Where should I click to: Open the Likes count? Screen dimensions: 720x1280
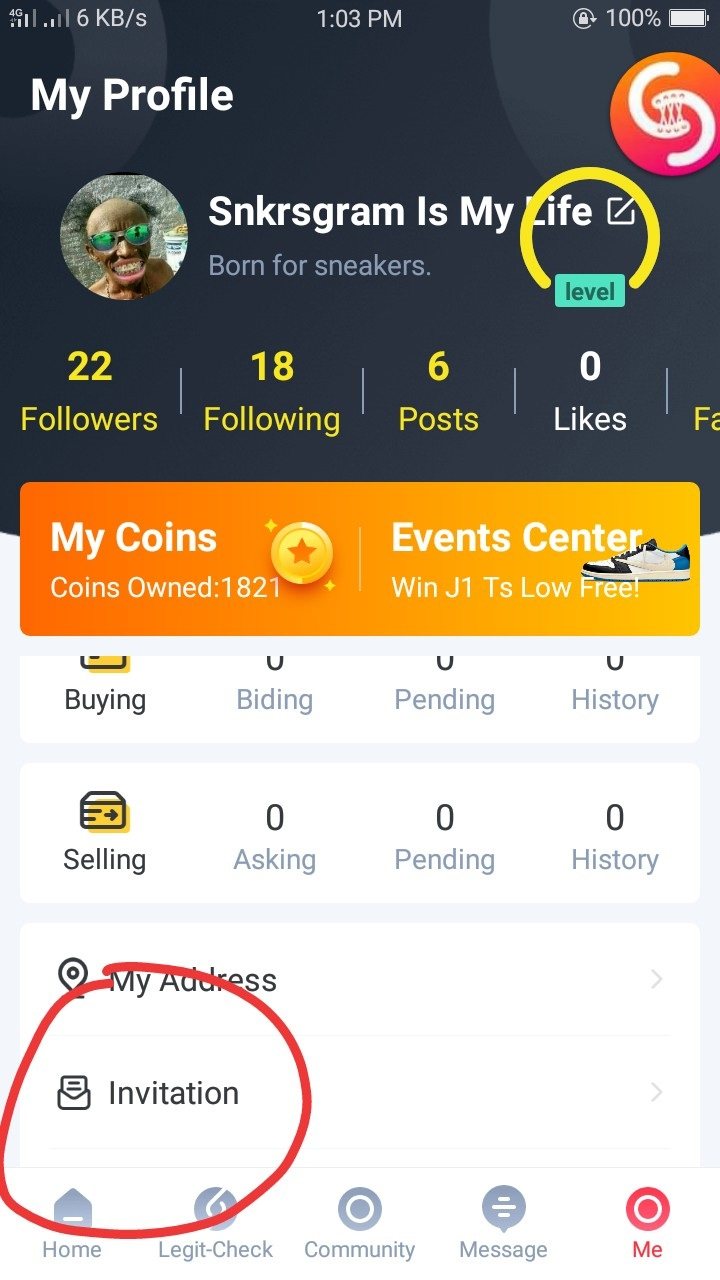pos(590,392)
